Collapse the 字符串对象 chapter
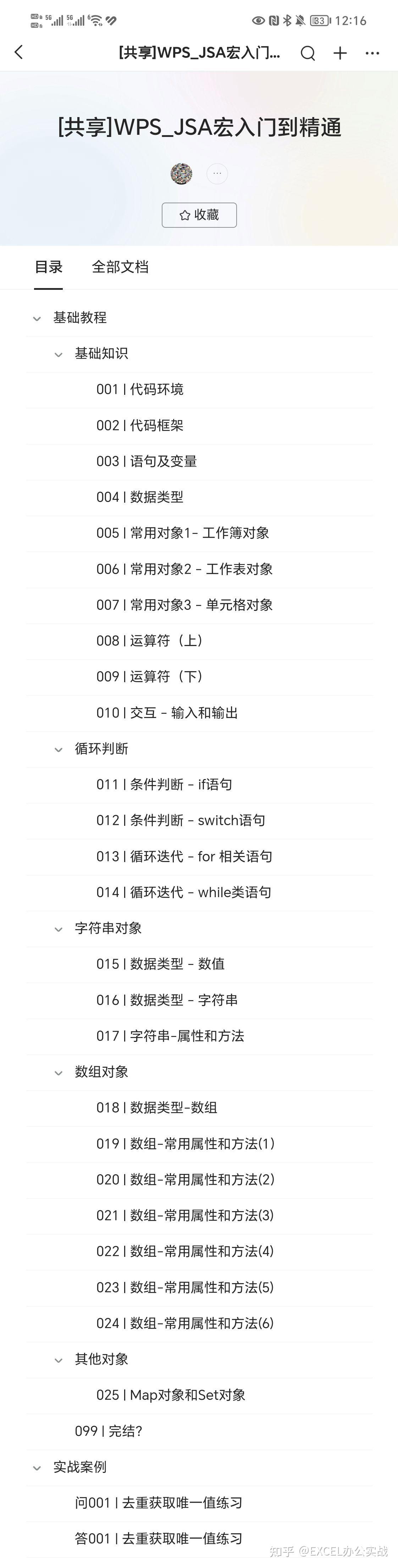This screenshot has height=1568, width=398. [59, 929]
